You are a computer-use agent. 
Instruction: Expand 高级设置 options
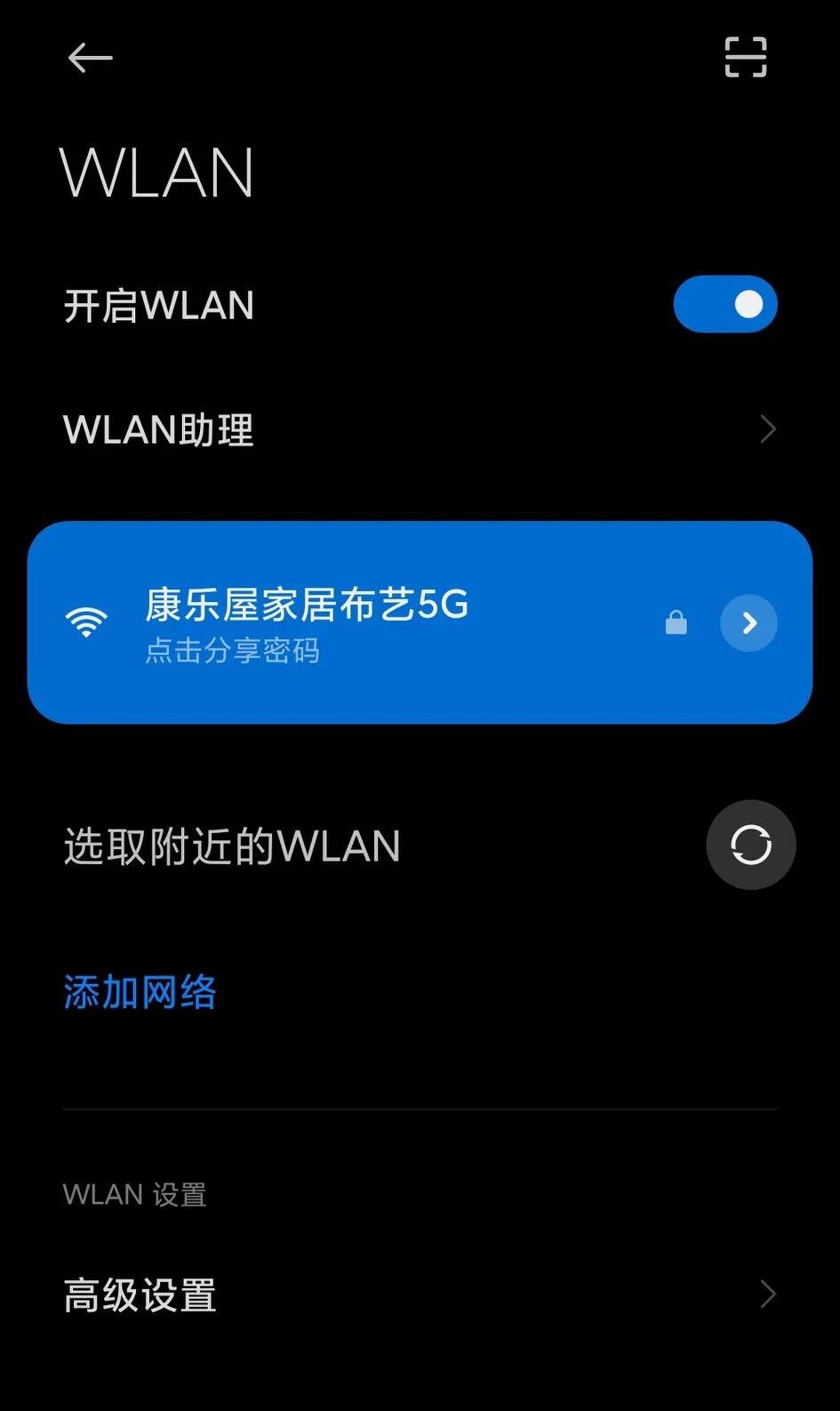coord(418,1295)
